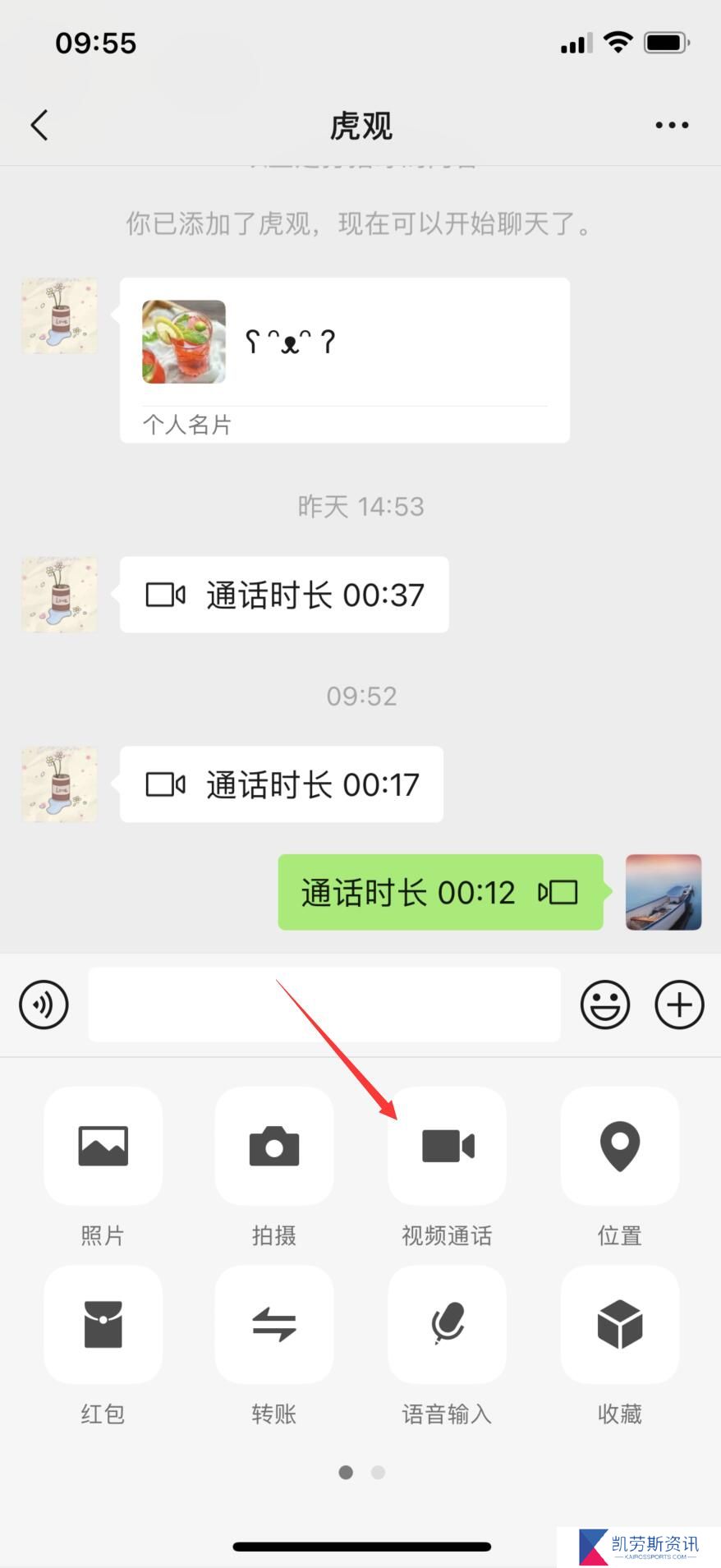Open 收藏 favorites to send
This screenshot has height=1568, width=721.
[619, 1324]
